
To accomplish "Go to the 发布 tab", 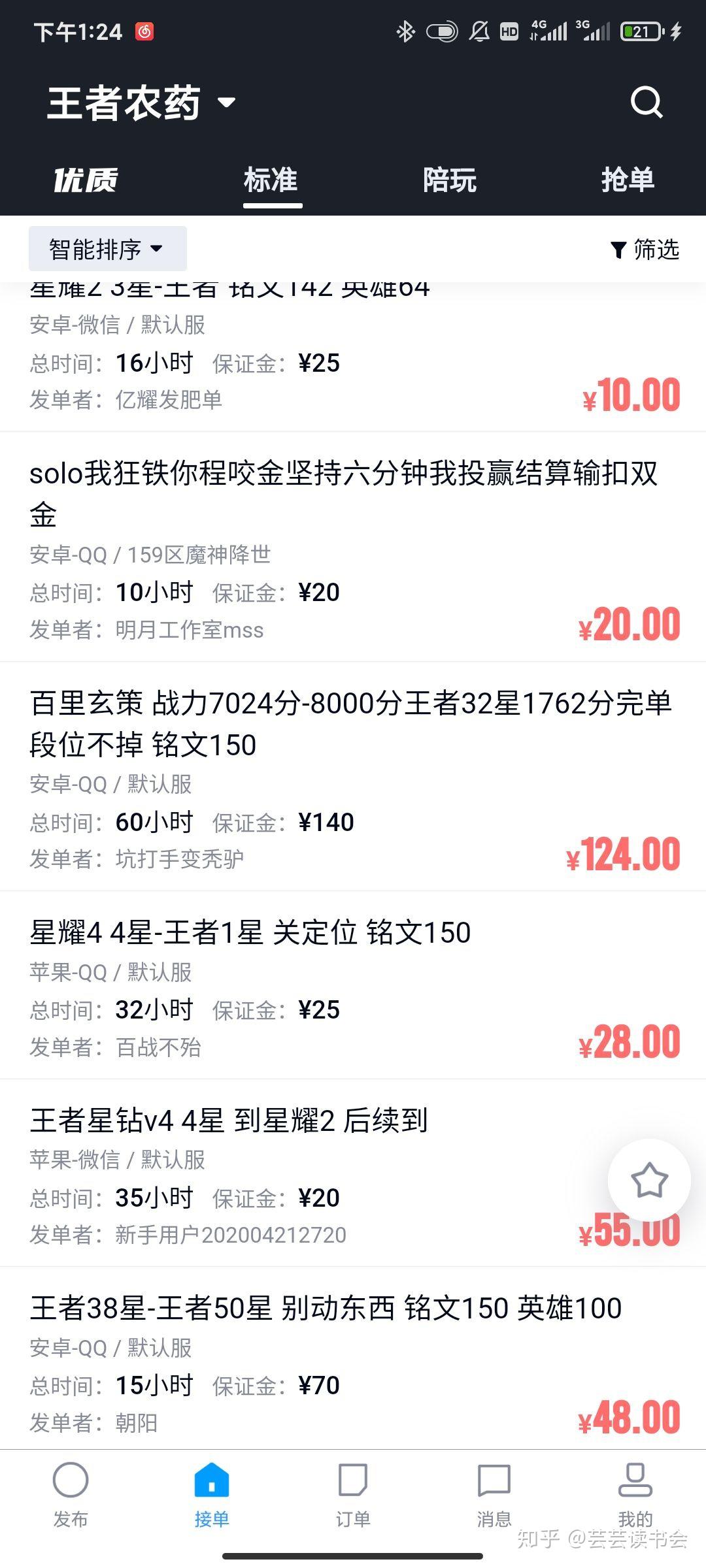I will tap(71, 1494).
